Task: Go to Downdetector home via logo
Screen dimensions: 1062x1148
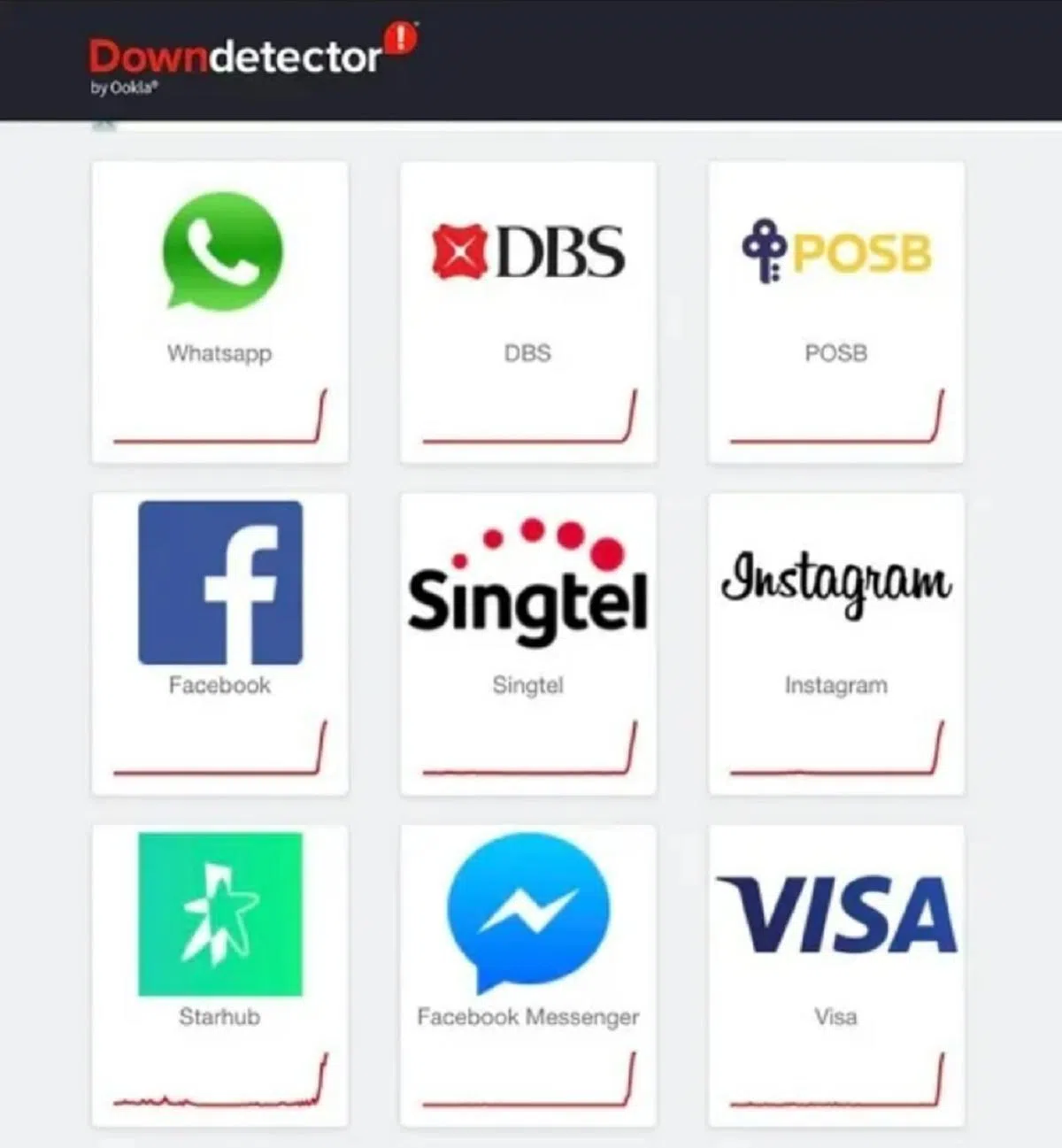Action: click(239, 58)
